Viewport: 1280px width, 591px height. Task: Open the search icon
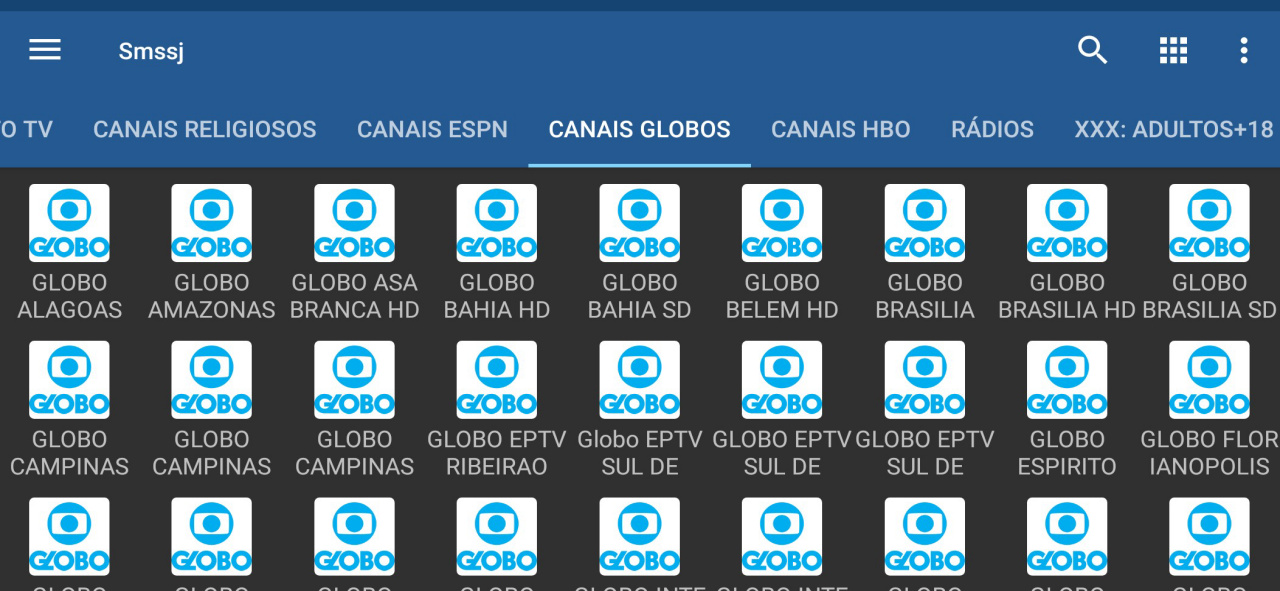1092,50
